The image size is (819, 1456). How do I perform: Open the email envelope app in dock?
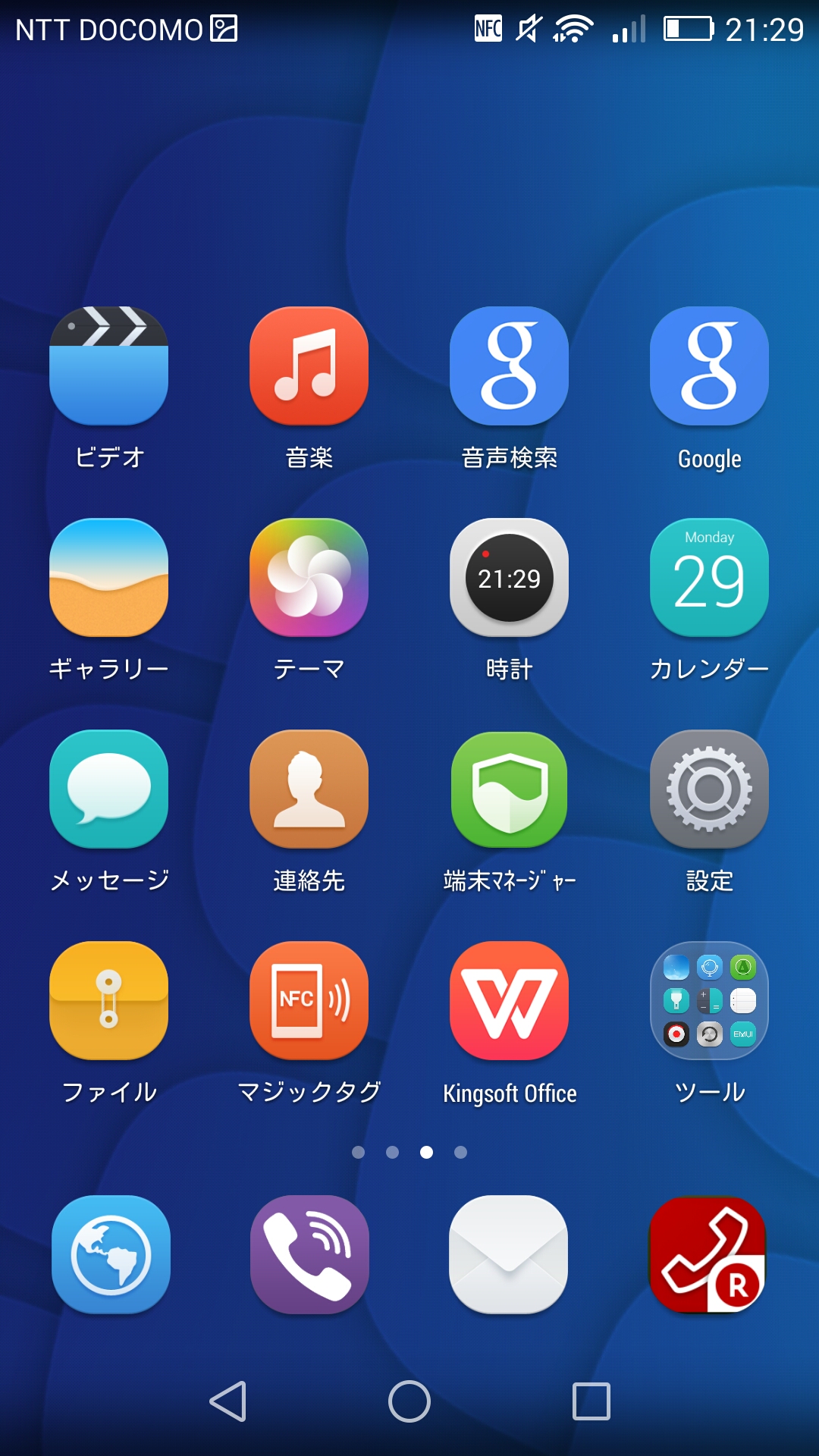[x=509, y=1255]
